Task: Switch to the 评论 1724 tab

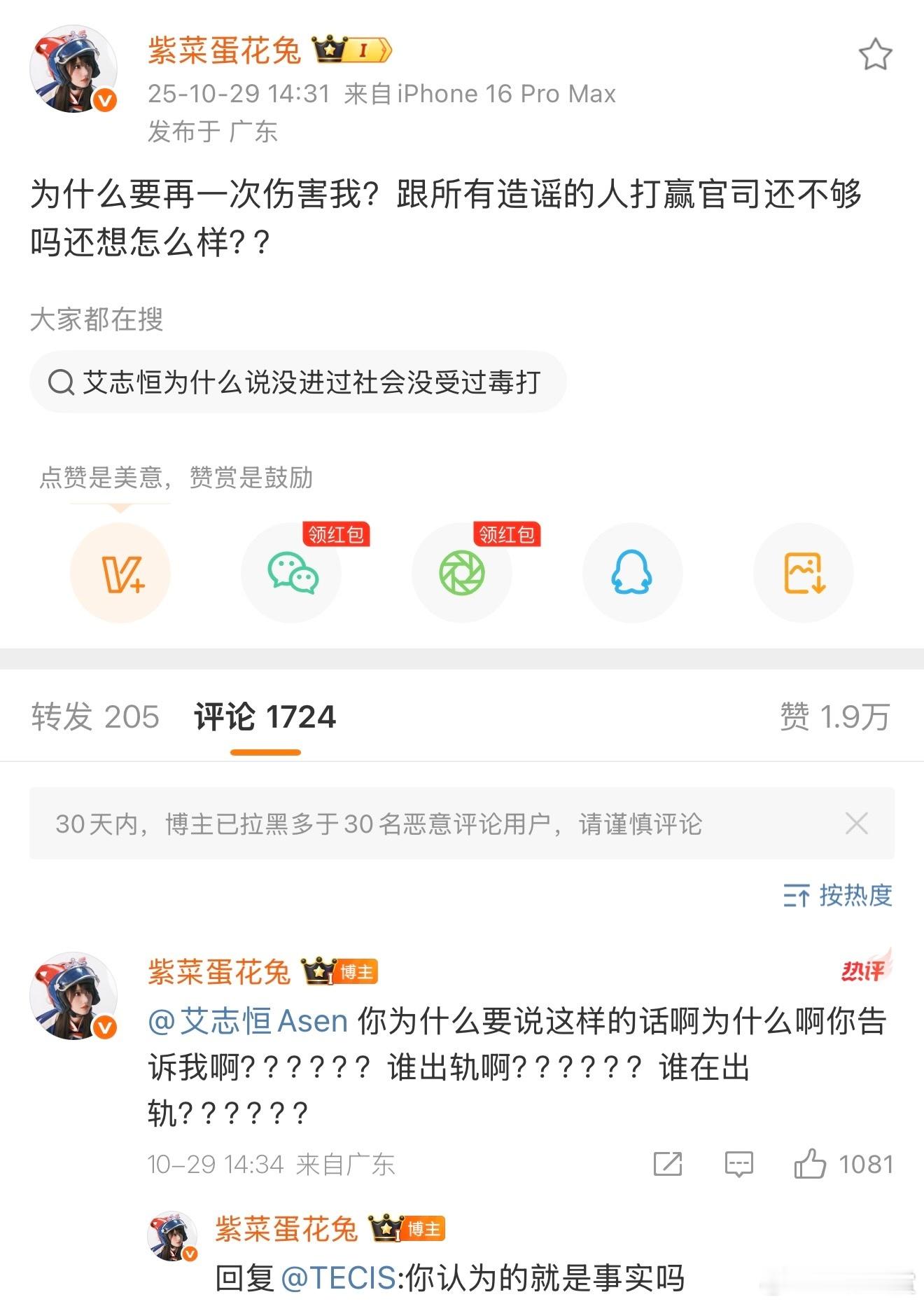Action: coord(265,716)
